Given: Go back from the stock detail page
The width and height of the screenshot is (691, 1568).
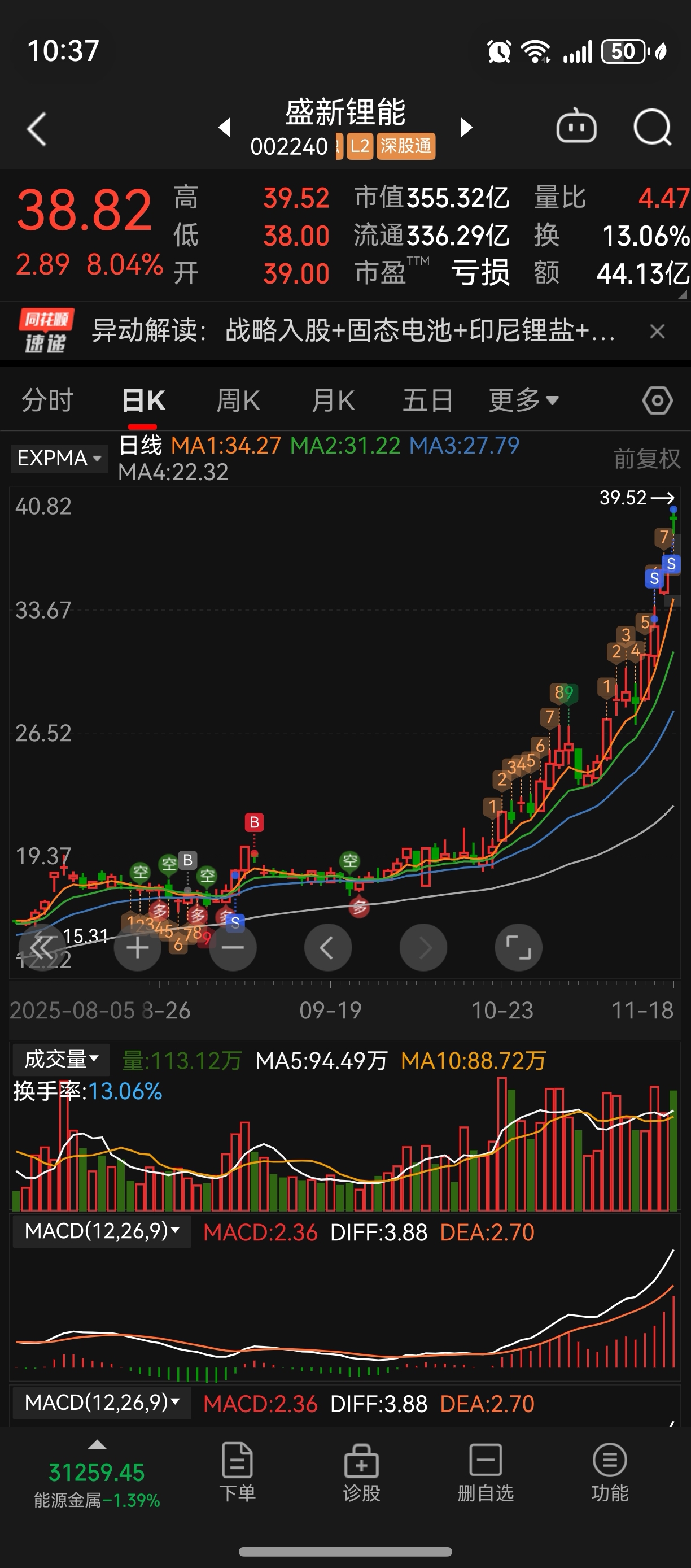Looking at the screenshot, I should (x=37, y=129).
